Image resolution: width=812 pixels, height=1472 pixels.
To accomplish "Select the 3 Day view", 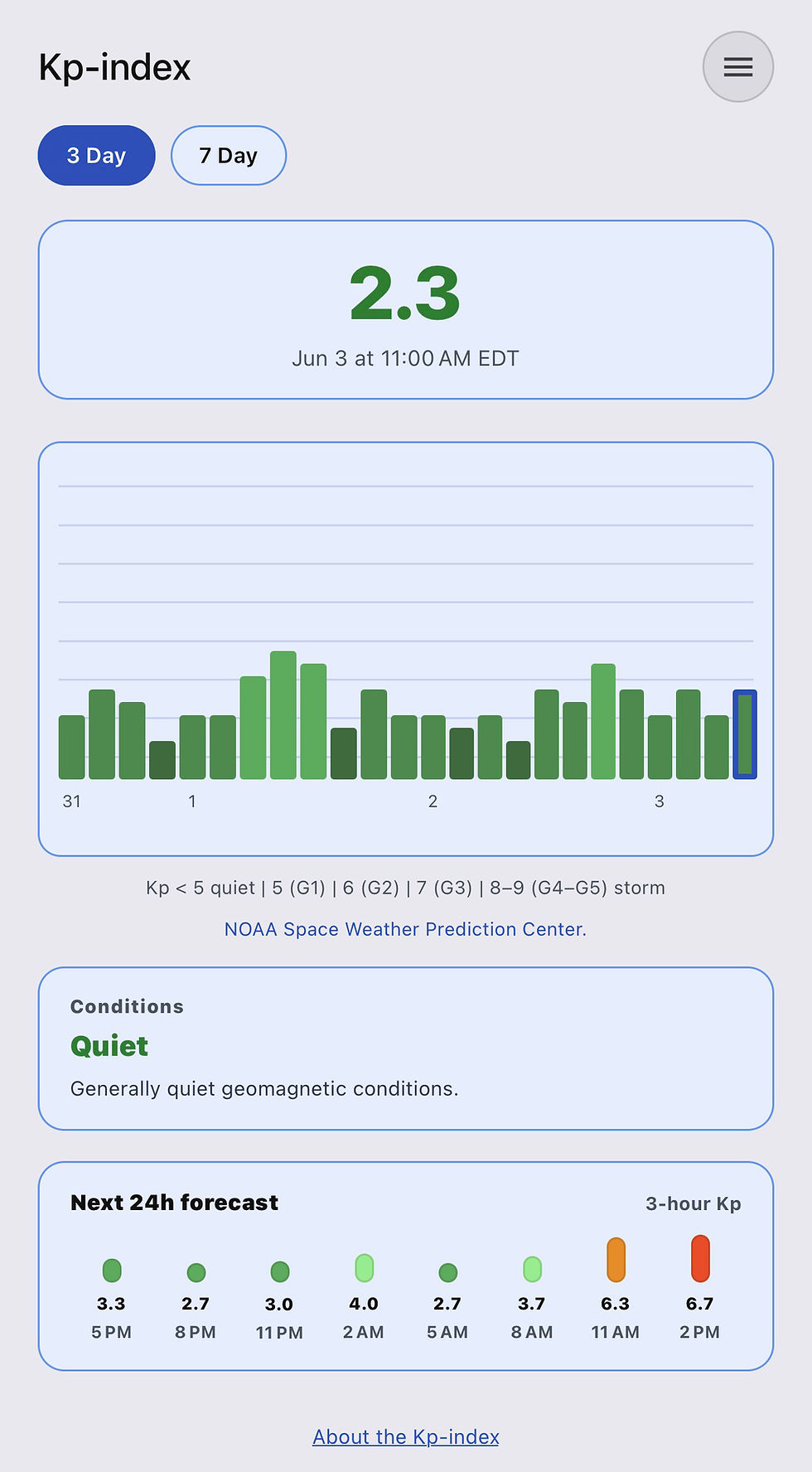I will [96, 156].
